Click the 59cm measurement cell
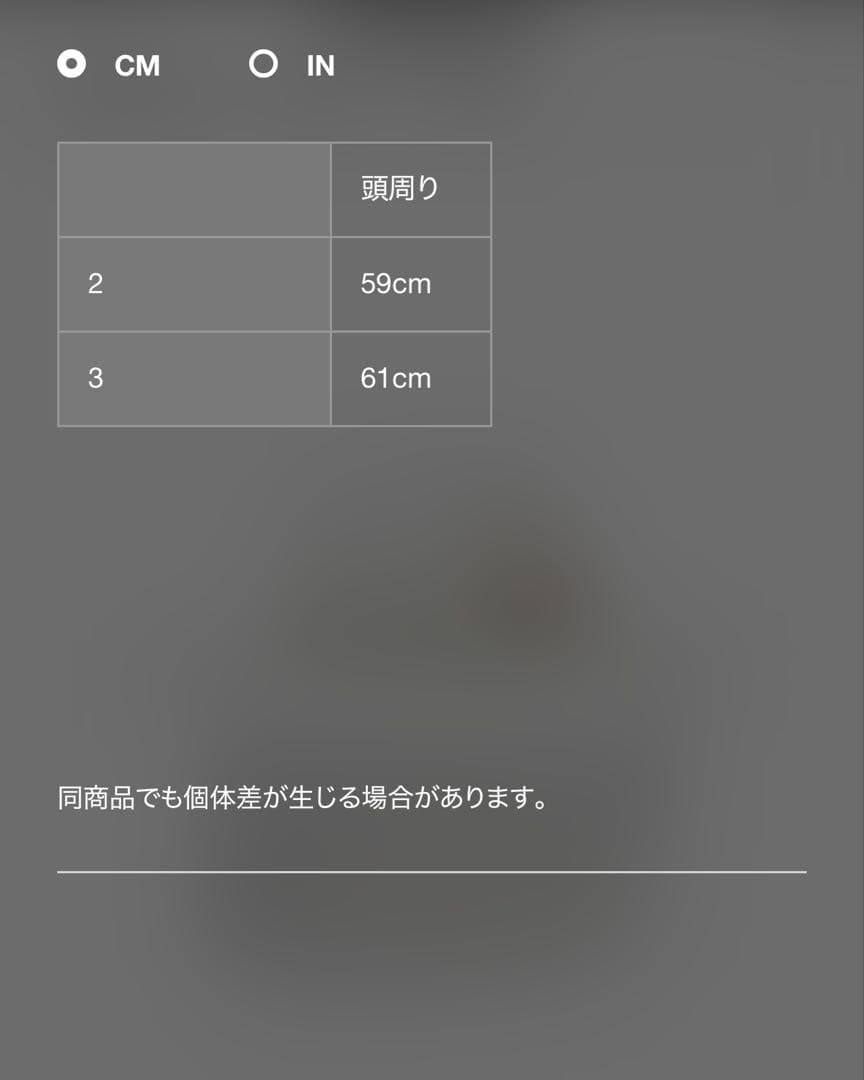Screen dimensions: 864x1080 pos(411,284)
